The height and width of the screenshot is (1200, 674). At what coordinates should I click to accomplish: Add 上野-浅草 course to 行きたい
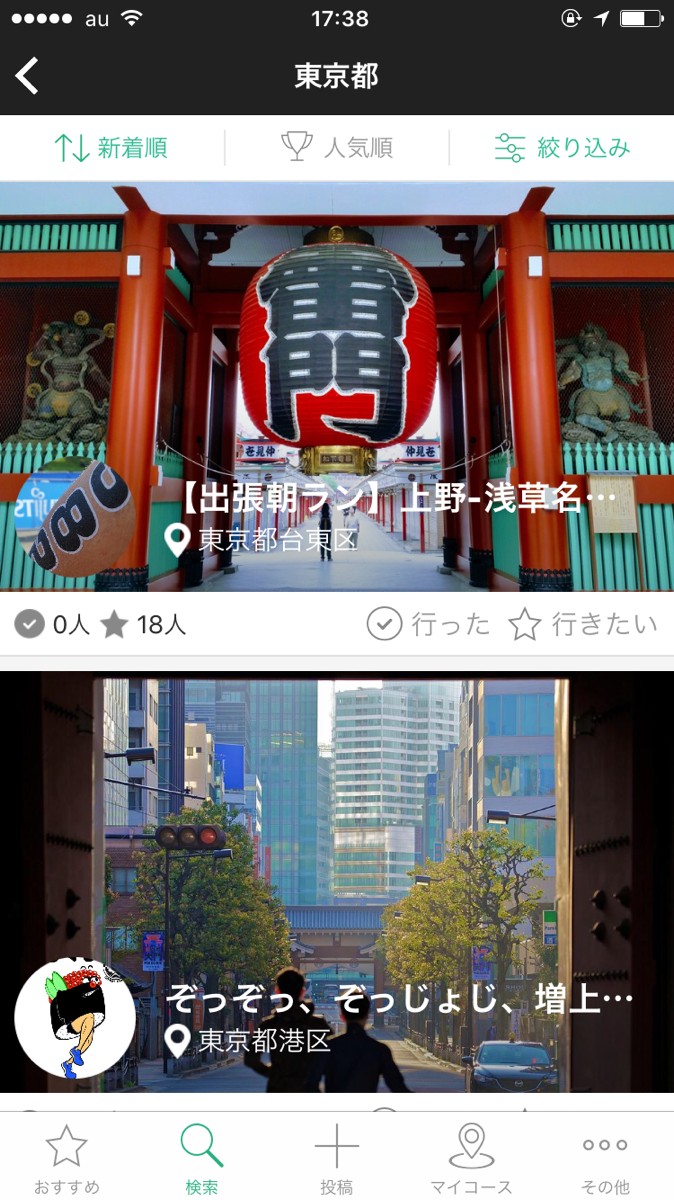582,625
